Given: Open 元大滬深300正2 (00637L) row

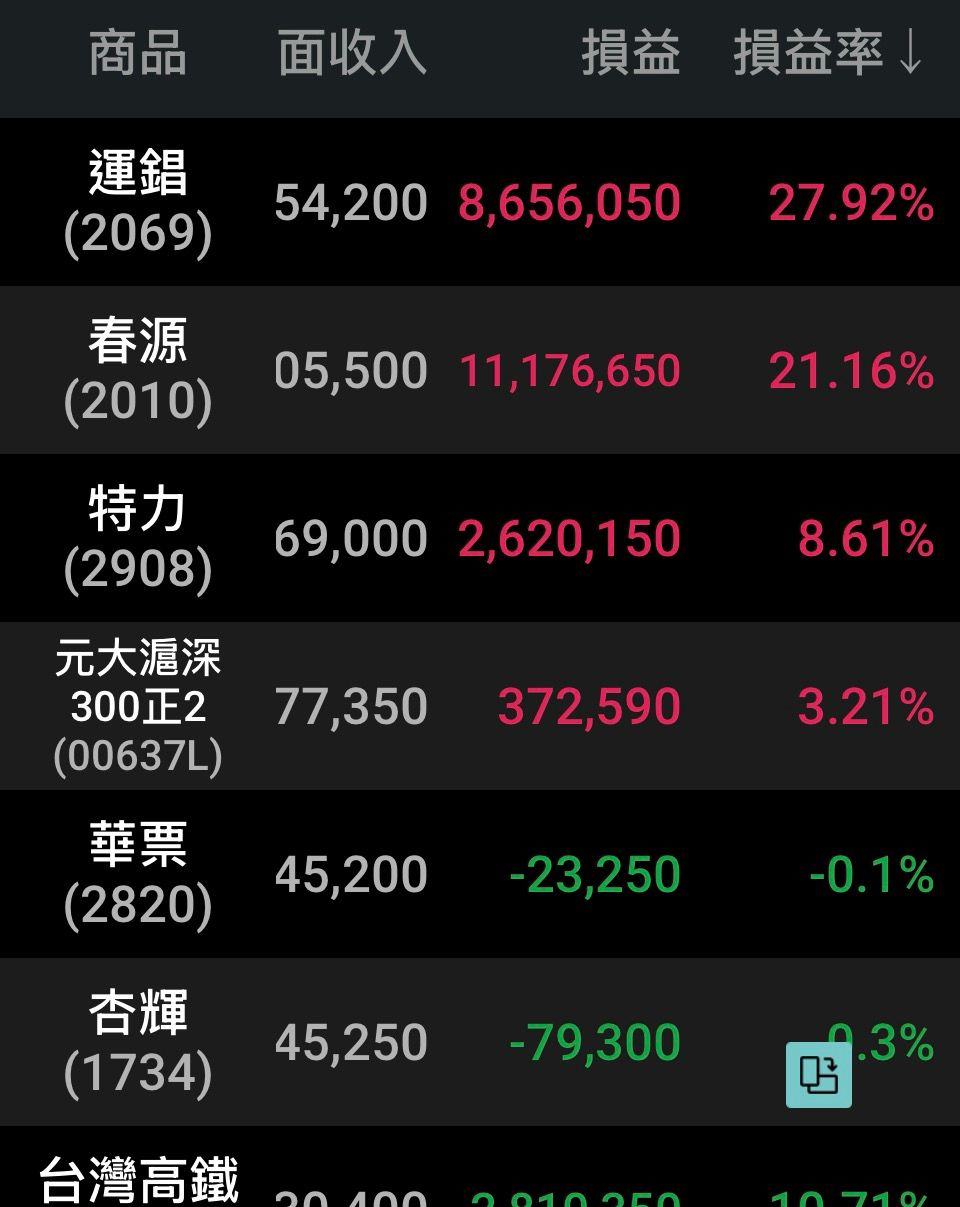Looking at the screenshot, I should (x=480, y=706).
